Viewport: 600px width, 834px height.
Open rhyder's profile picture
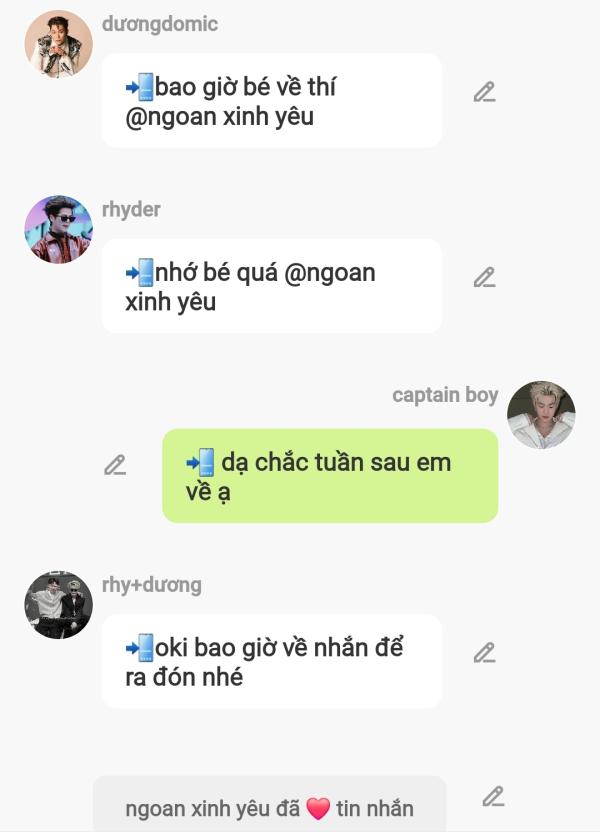pyautogui.click(x=58, y=229)
